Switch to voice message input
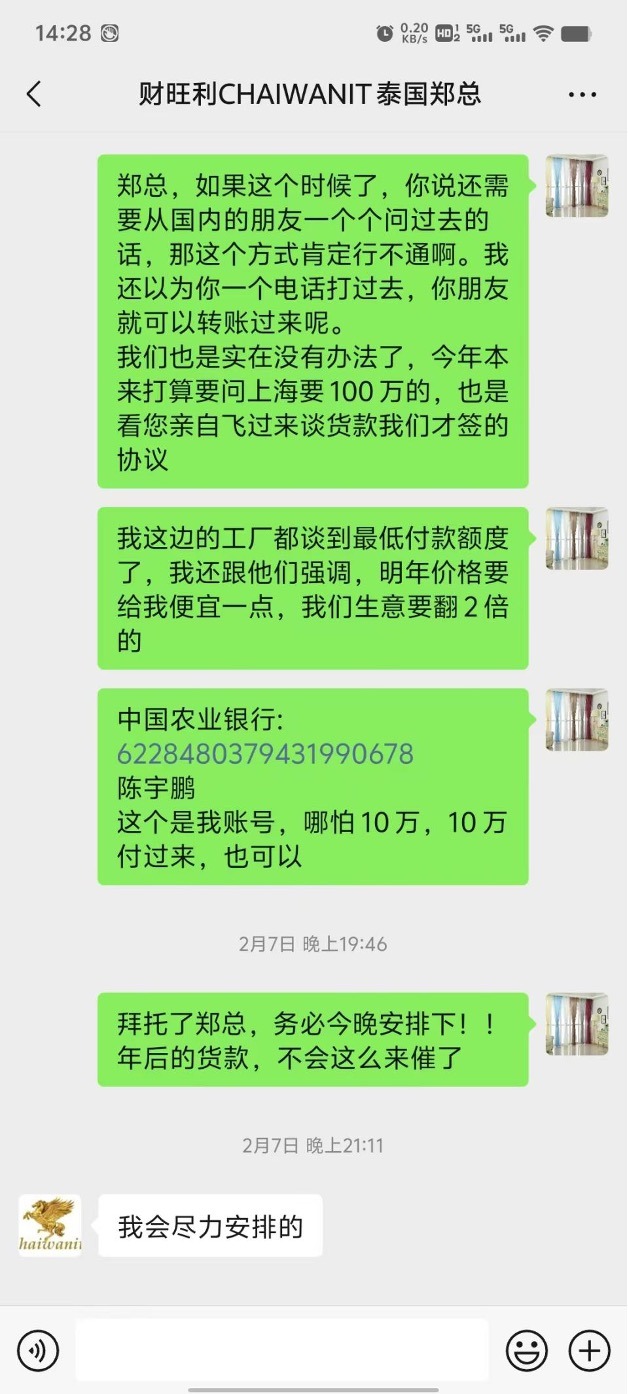Screen dimensions: 628x1394 click(x=38, y=1351)
